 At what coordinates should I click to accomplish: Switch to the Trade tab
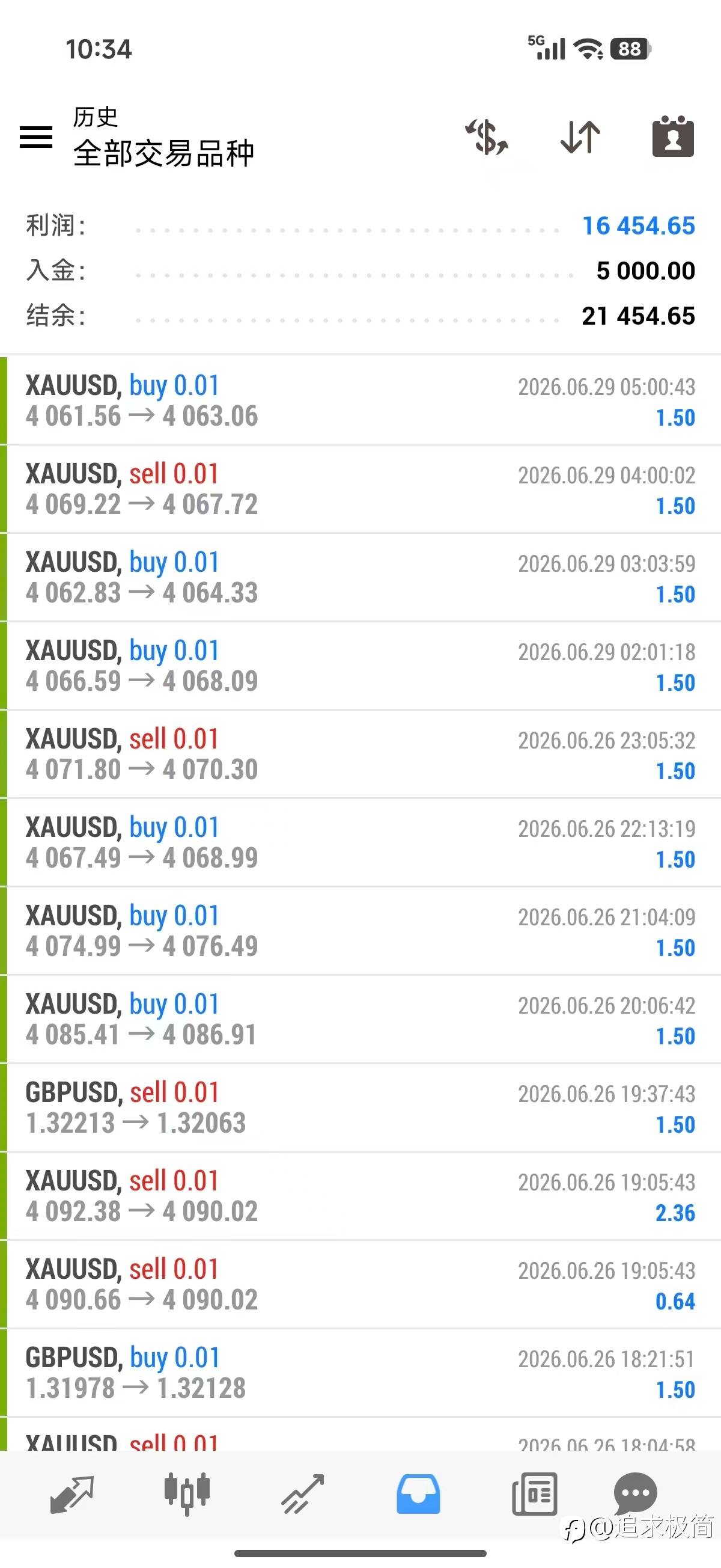click(302, 1494)
